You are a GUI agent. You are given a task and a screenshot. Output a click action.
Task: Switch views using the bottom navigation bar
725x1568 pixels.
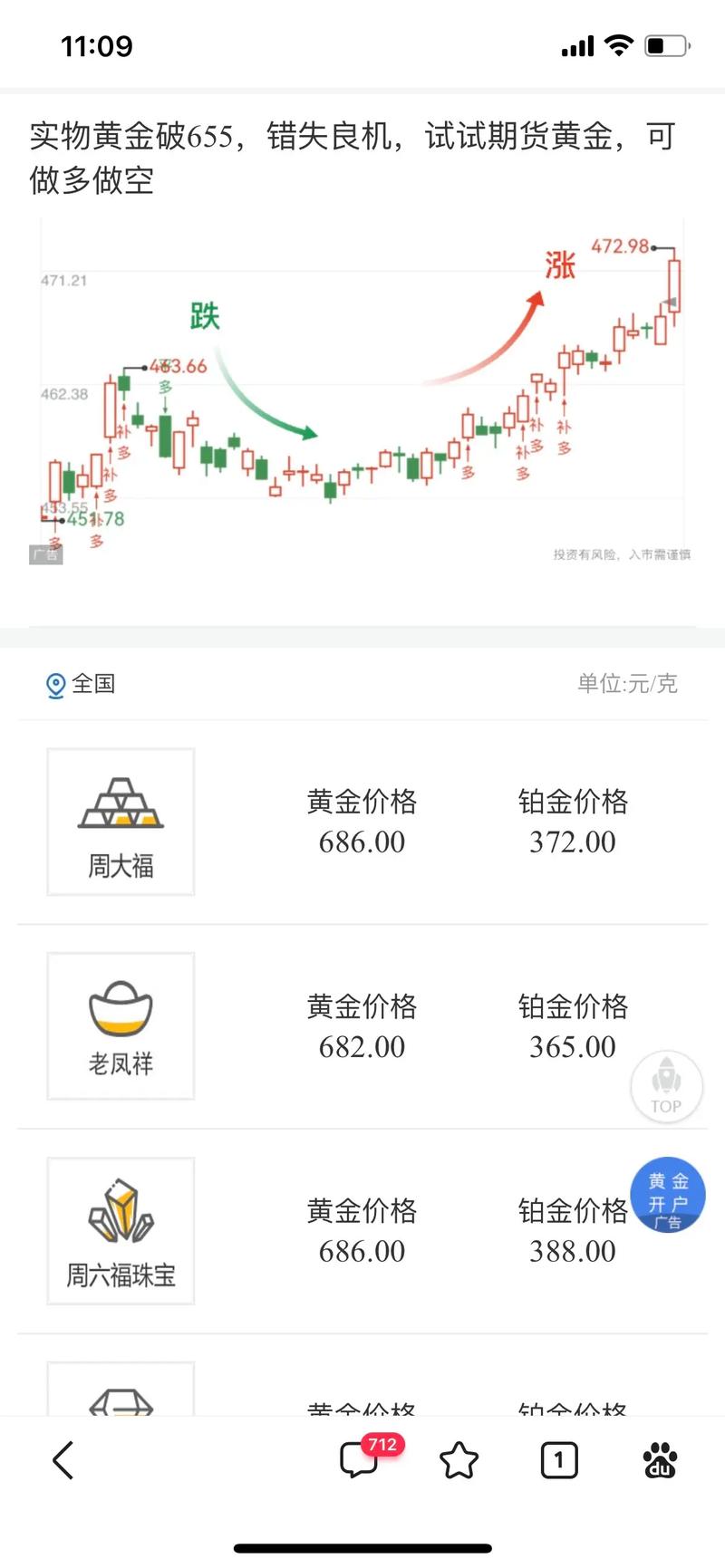362,1459
